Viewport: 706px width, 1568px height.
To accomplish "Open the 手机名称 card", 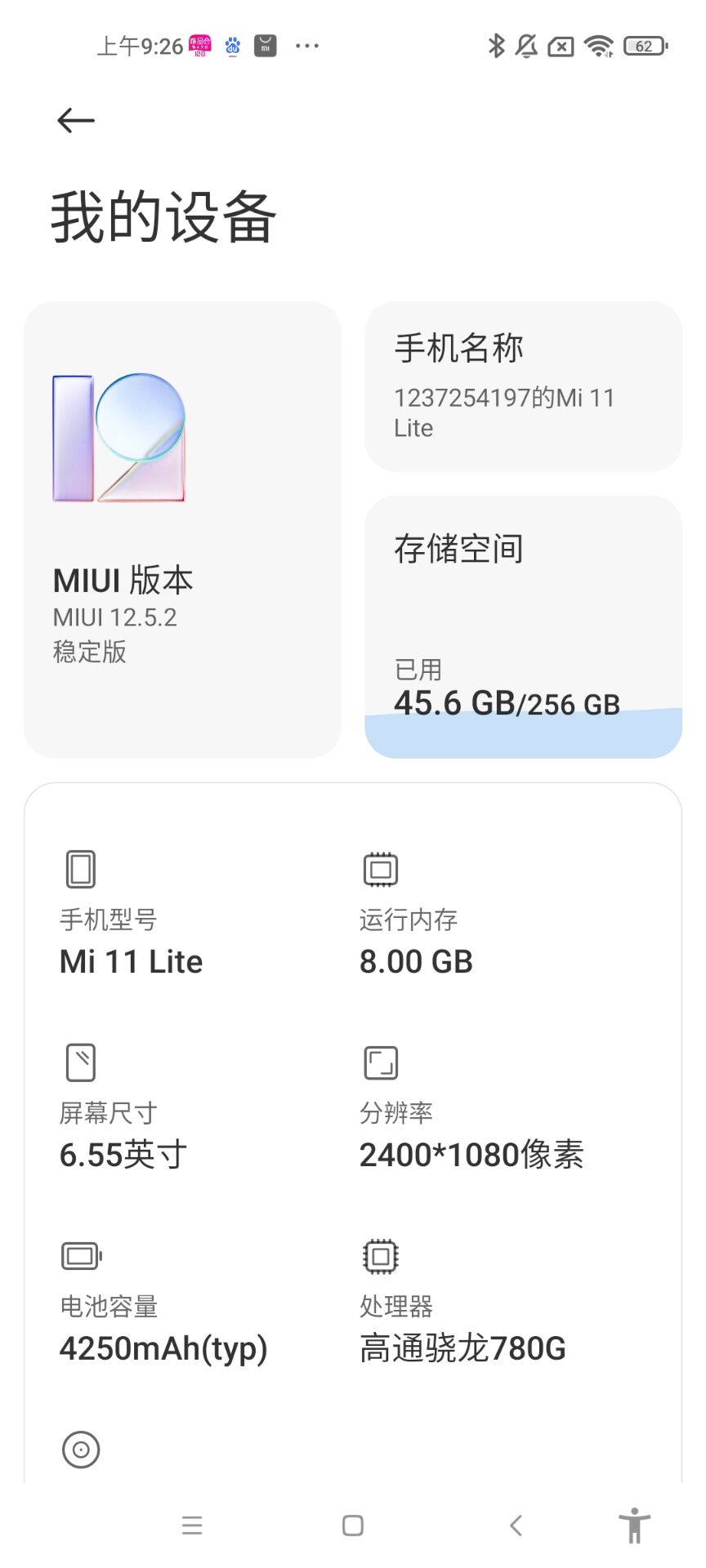I will tap(523, 386).
